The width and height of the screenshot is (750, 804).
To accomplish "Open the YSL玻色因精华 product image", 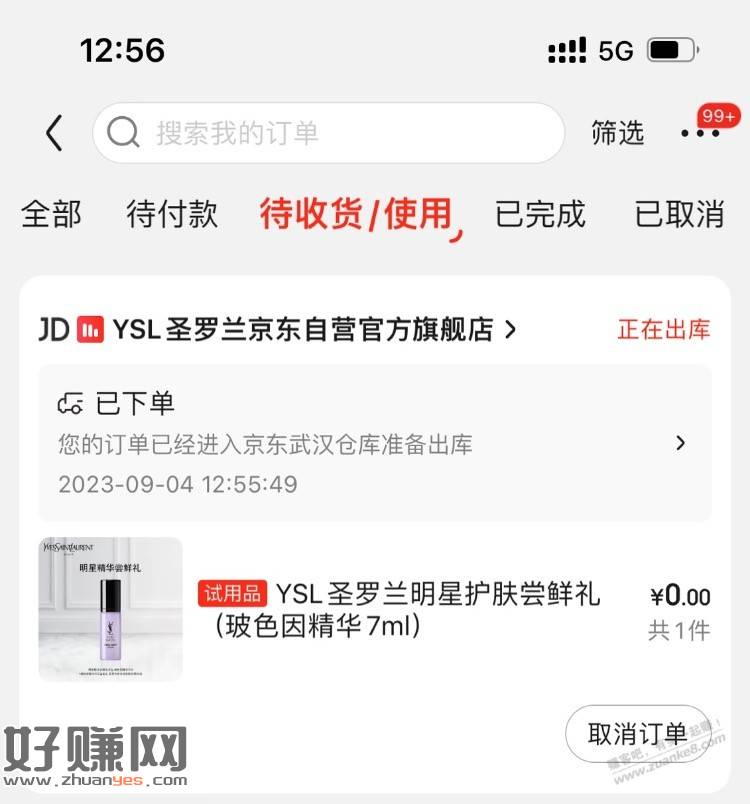I will pyautogui.click(x=111, y=609).
